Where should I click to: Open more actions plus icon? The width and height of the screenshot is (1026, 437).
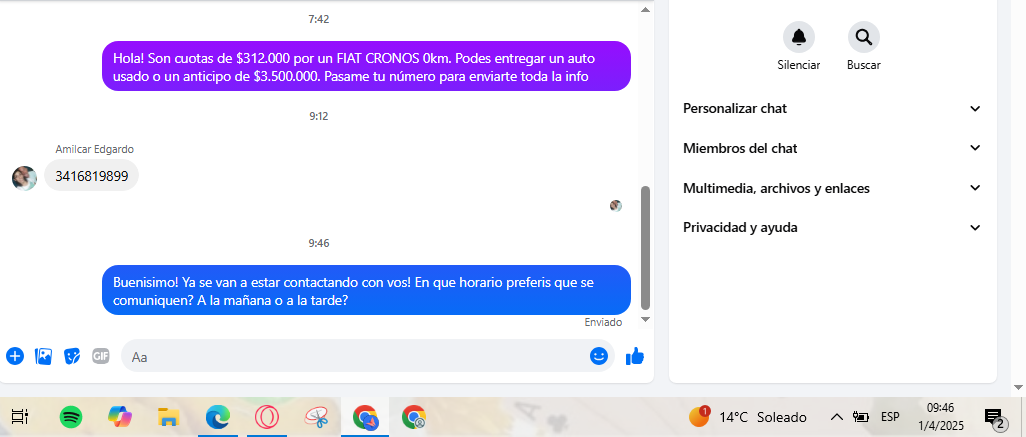15,356
